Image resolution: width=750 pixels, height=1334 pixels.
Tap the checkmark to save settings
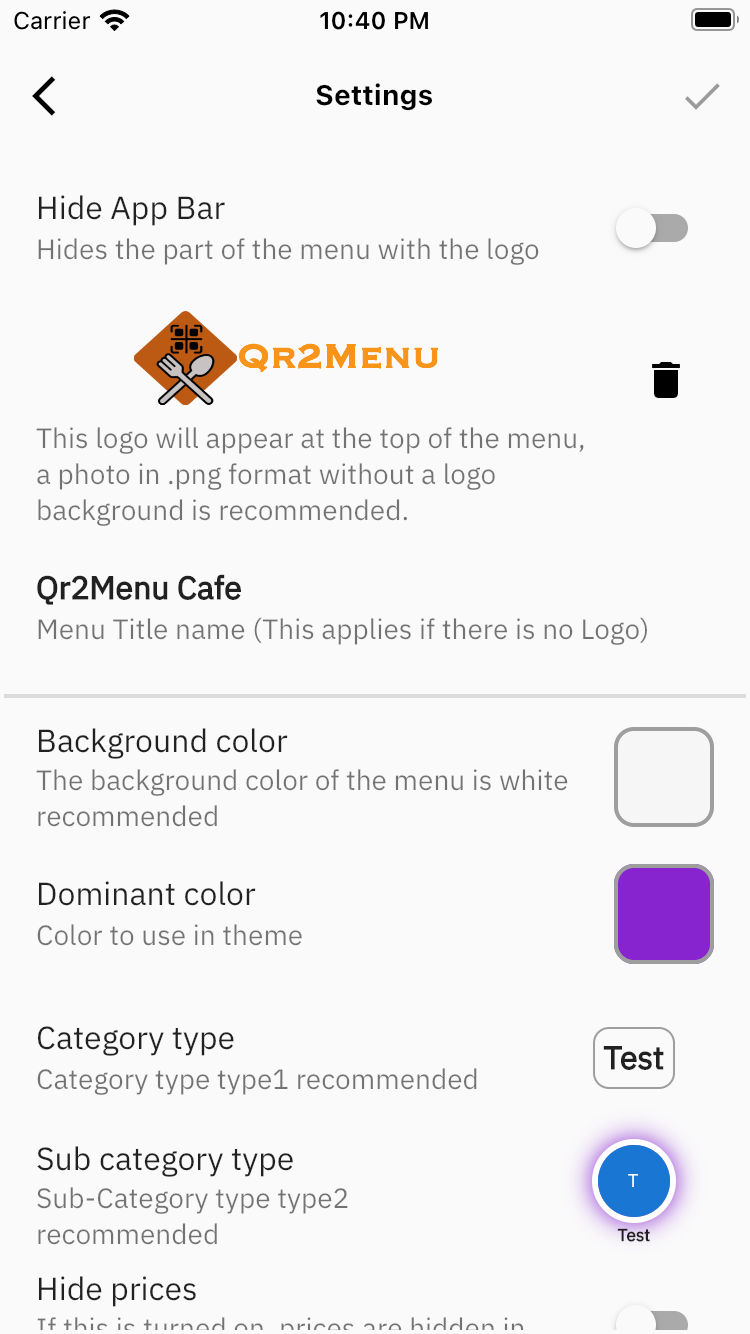click(702, 95)
